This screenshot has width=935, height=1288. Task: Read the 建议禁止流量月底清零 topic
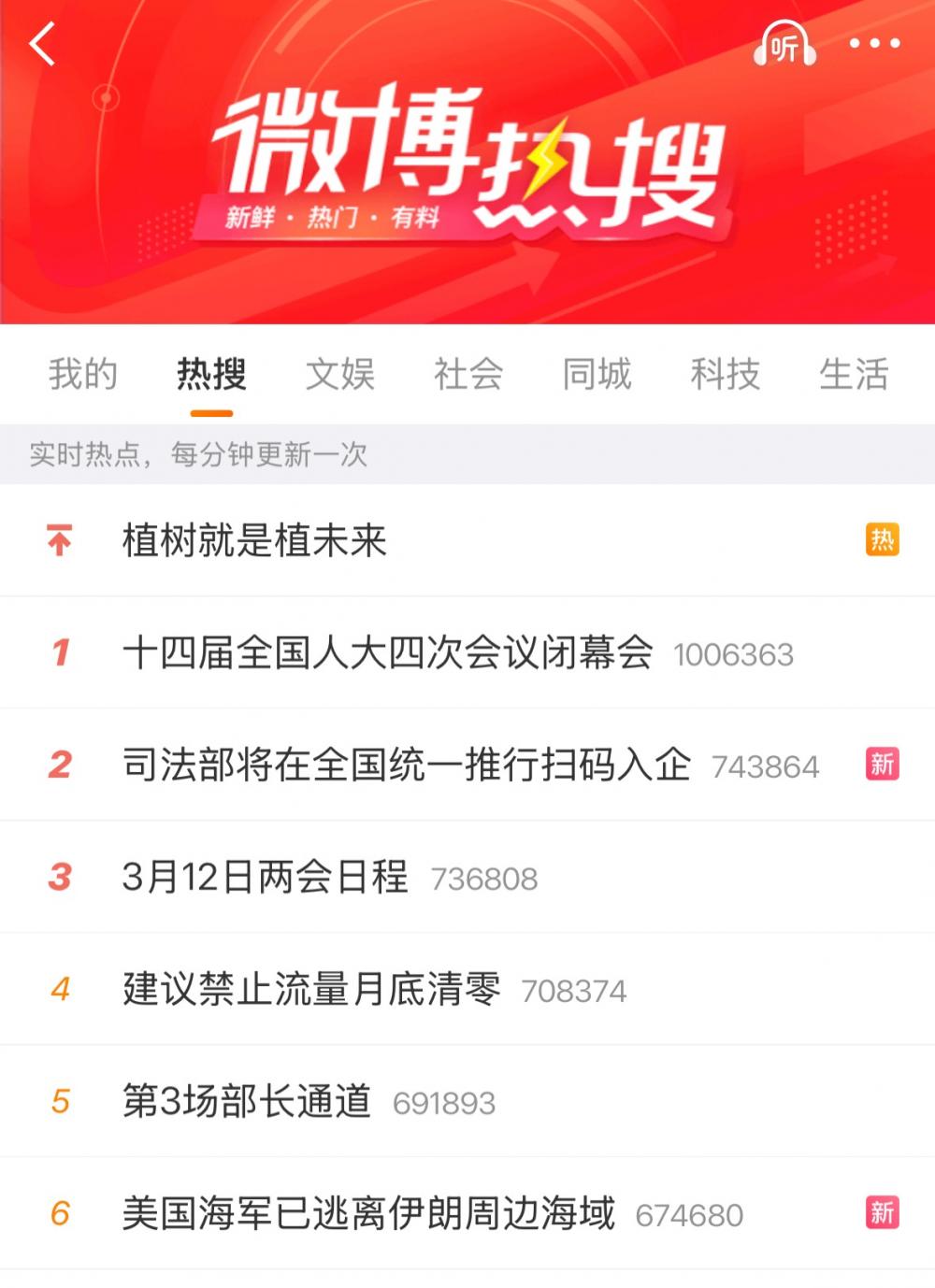click(x=311, y=989)
